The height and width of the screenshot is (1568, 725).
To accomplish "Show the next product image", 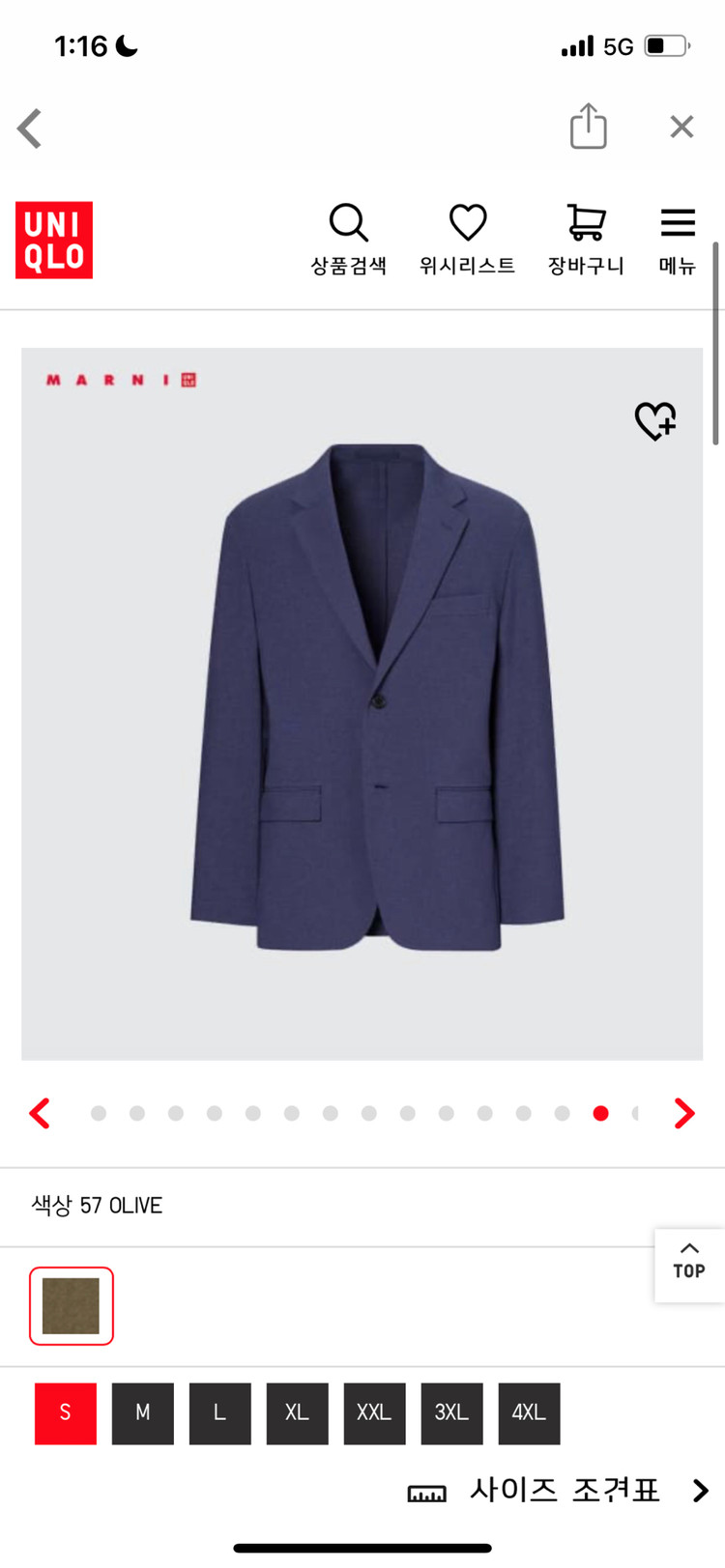I will [683, 1113].
